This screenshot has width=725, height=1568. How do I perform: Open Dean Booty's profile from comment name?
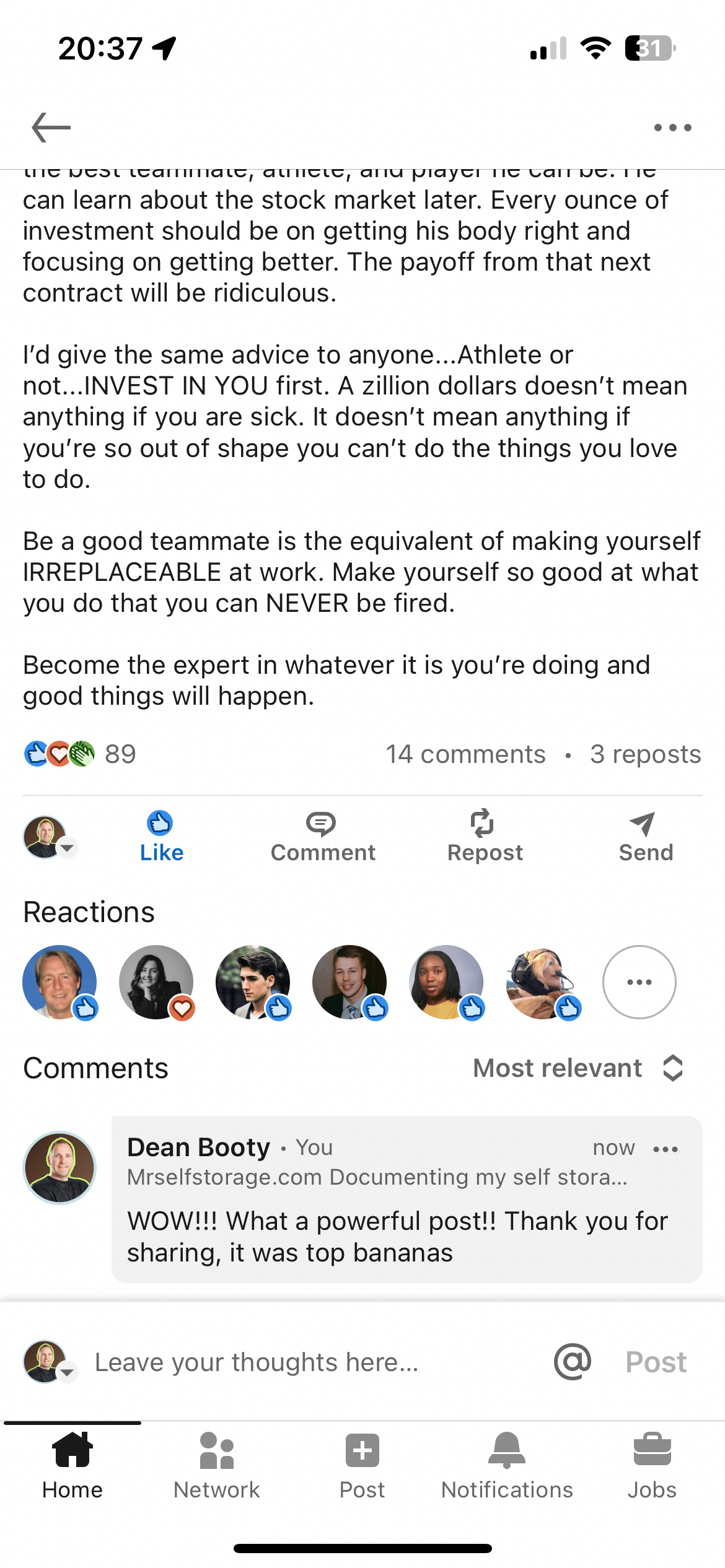pyautogui.click(x=198, y=1148)
